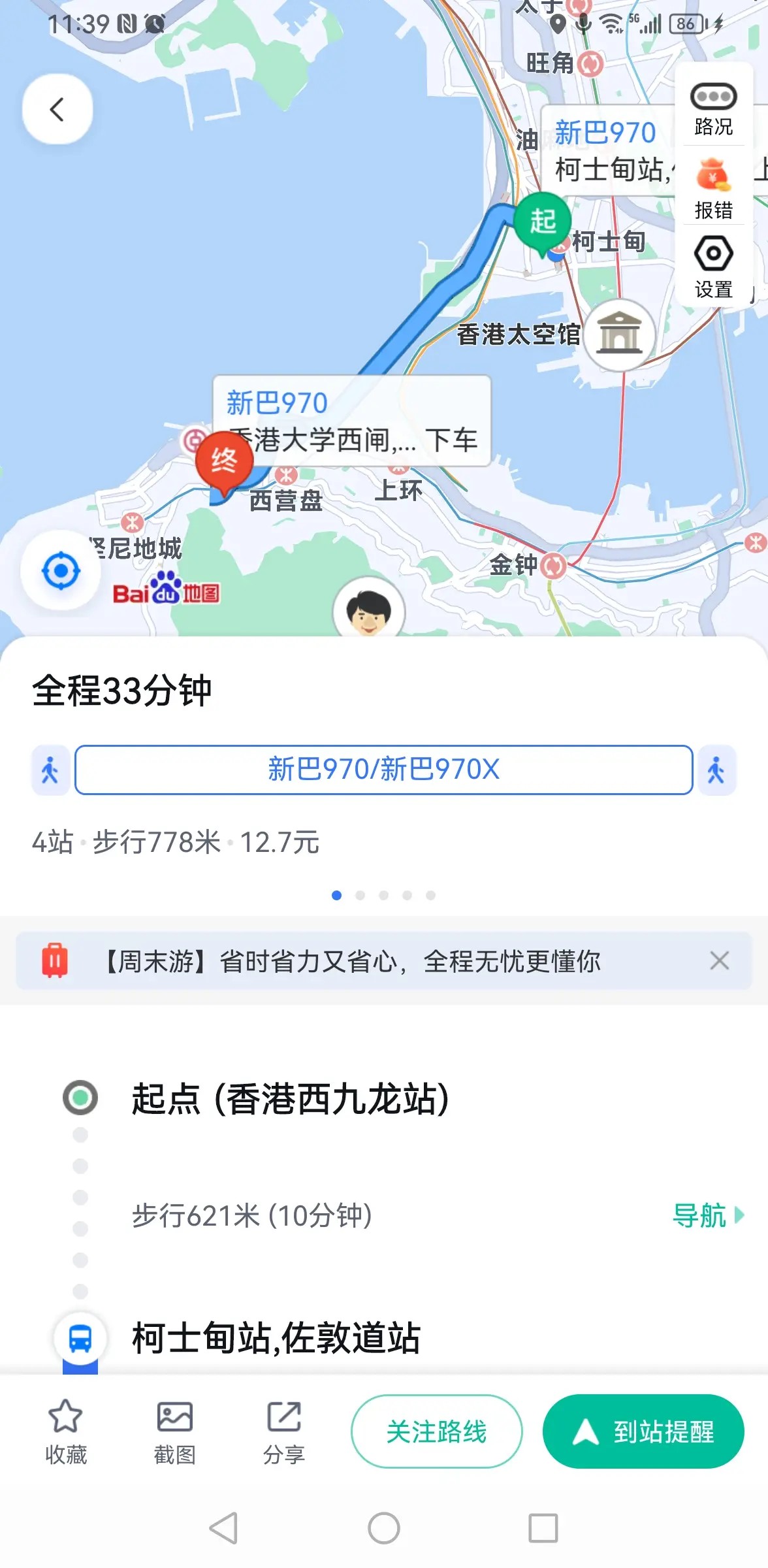Viewport: 768px width, 1568px height.
Task: Select the 新巴970/新巴970X route segment
Action: pos(383,770)
